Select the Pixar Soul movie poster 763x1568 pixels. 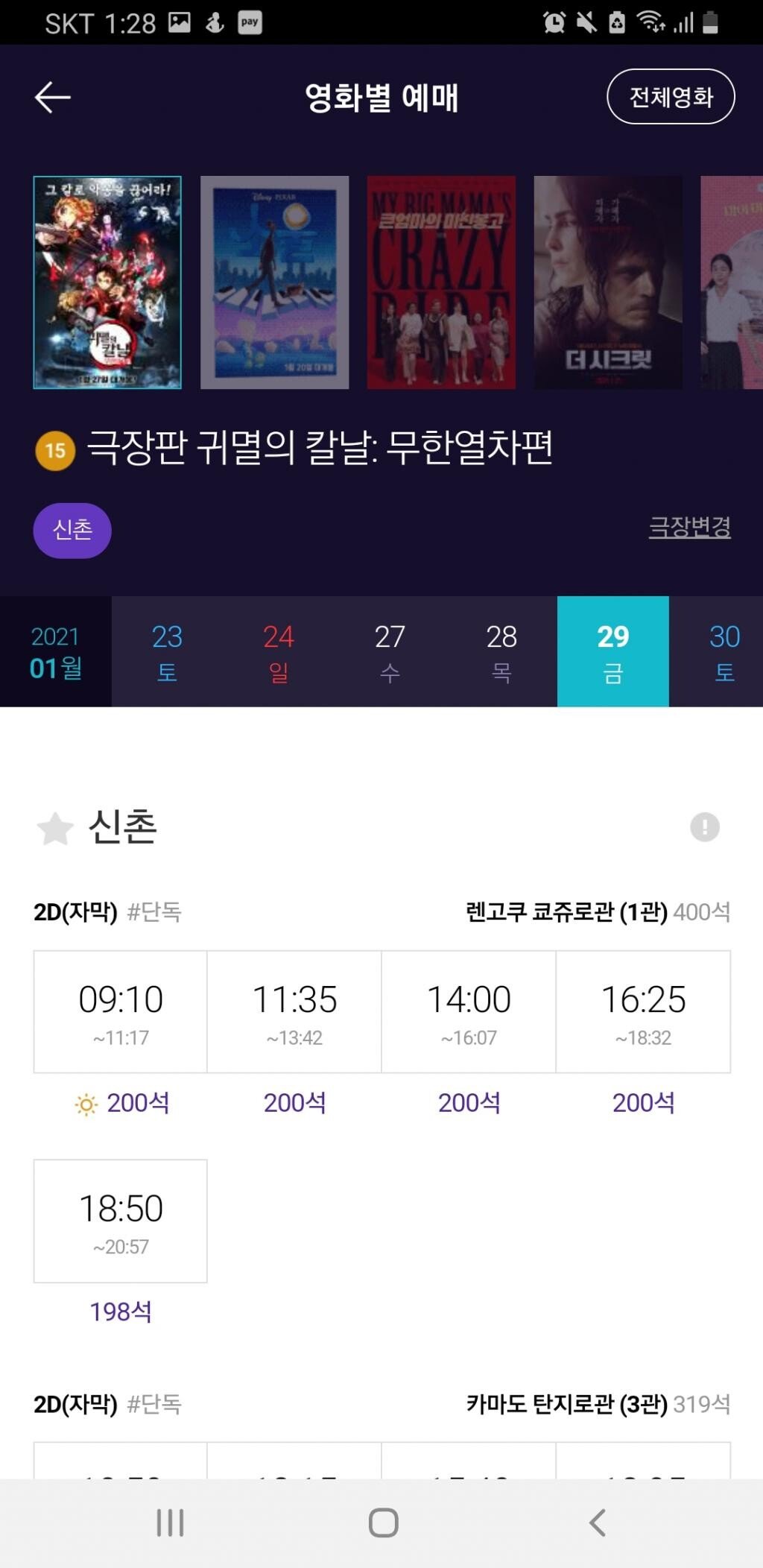coord(274,282)
